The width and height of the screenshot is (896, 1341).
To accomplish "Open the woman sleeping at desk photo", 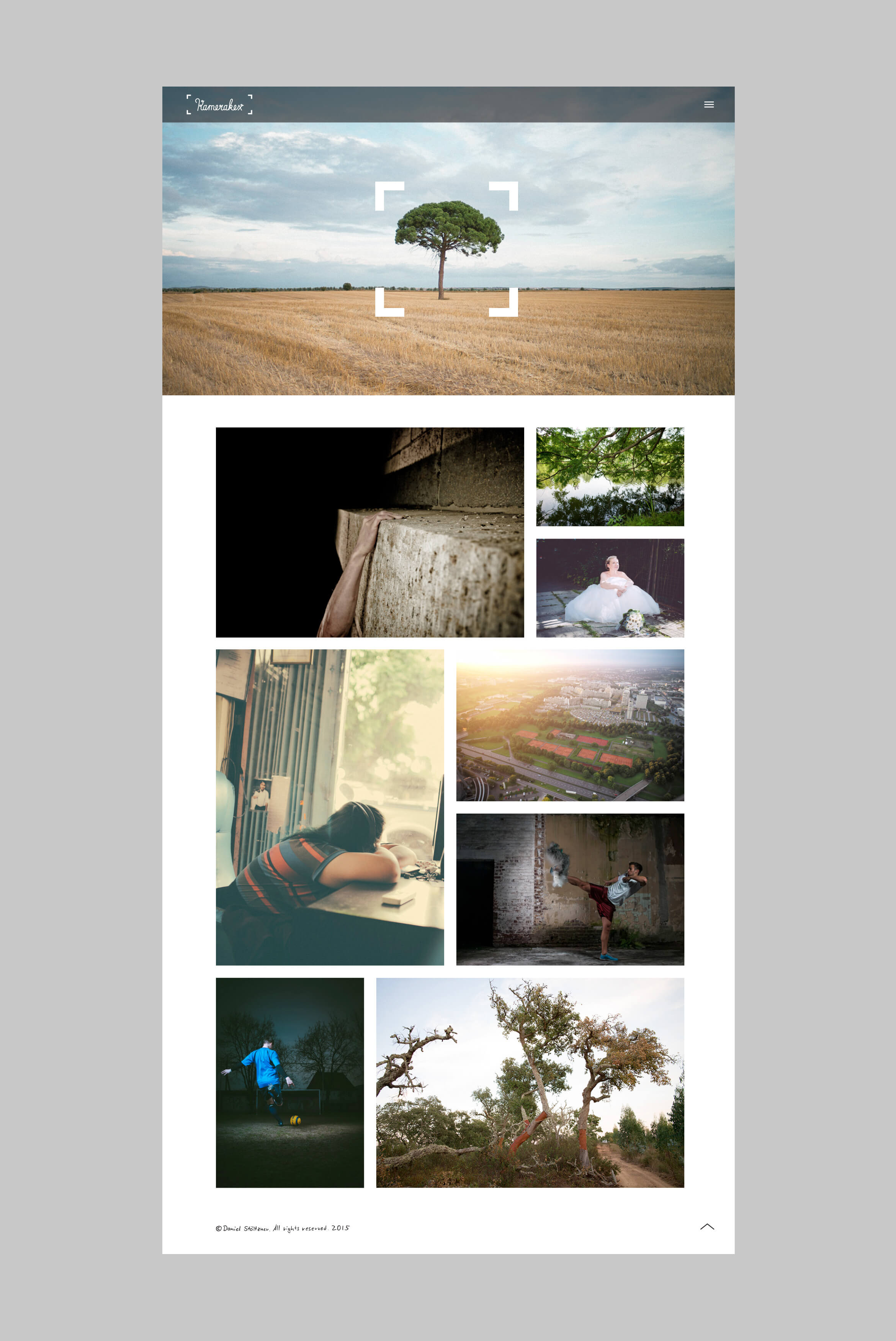I will (x=330, y=807).
